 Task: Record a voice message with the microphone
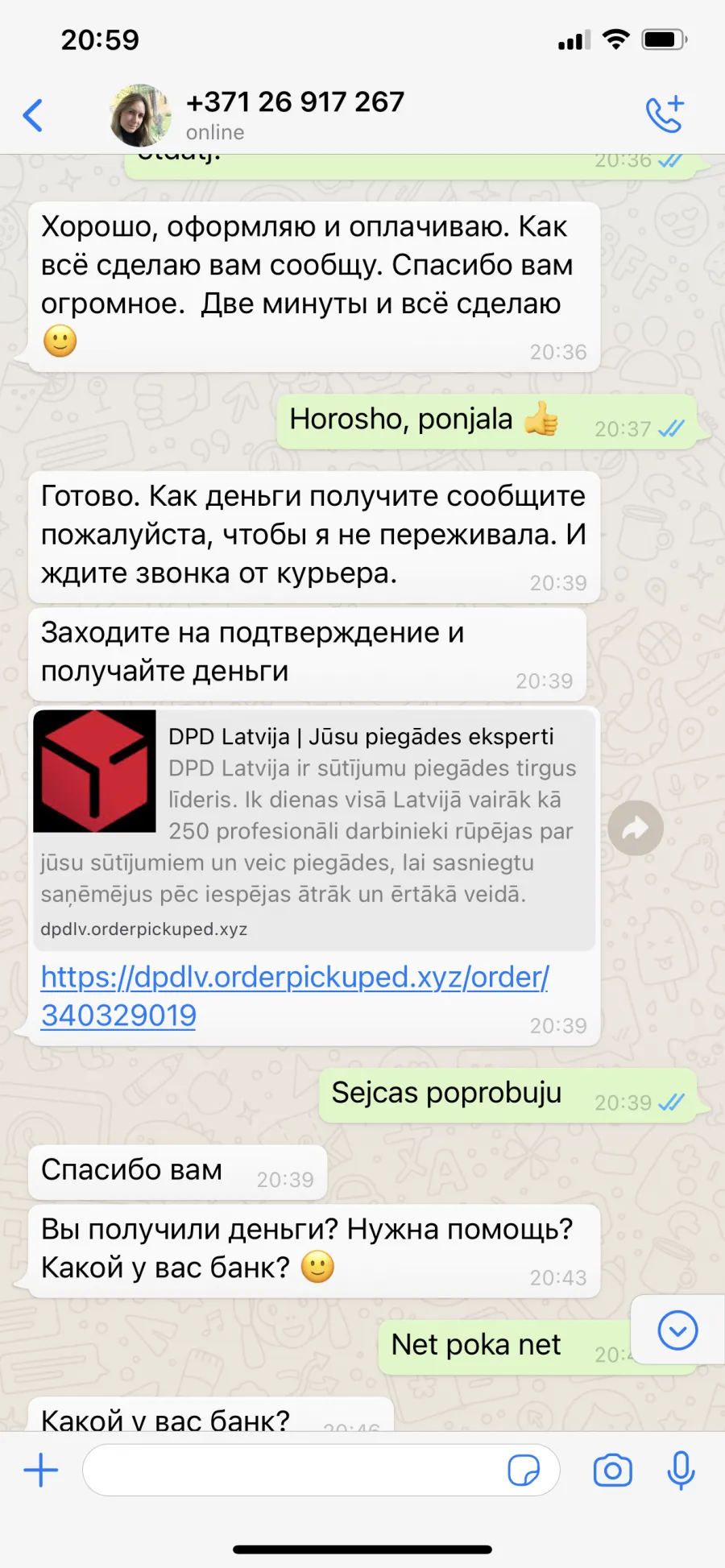click(x=681, y=1470)
